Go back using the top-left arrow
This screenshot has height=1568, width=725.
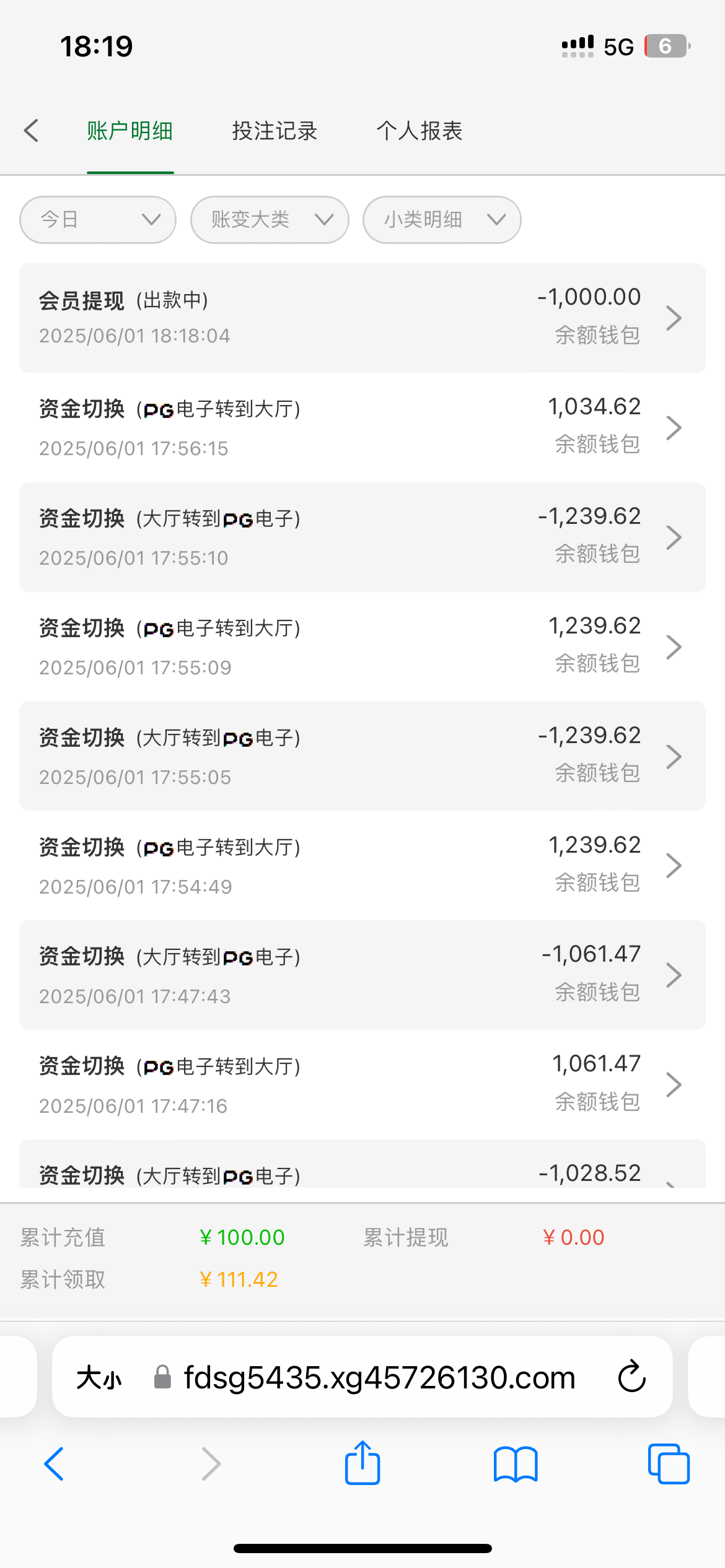pos(31,131)
